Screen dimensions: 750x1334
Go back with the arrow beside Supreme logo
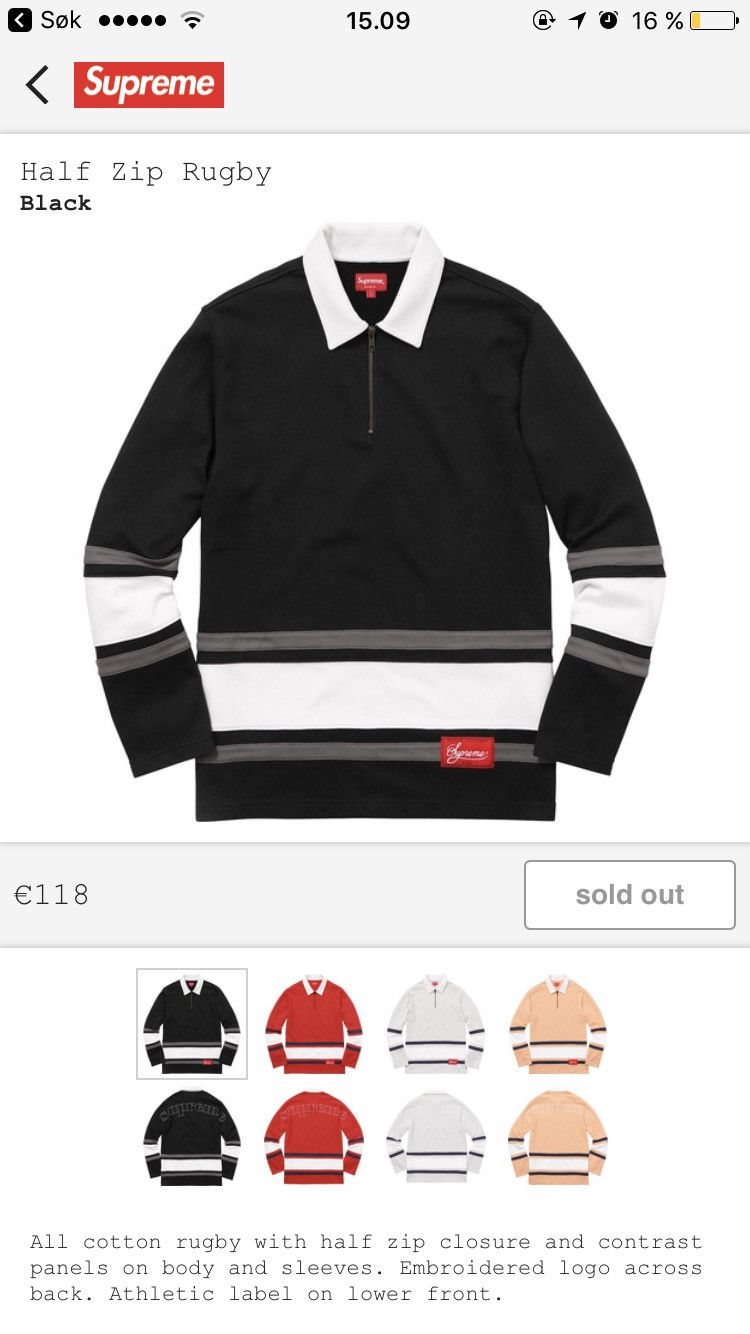coord(37,85)
